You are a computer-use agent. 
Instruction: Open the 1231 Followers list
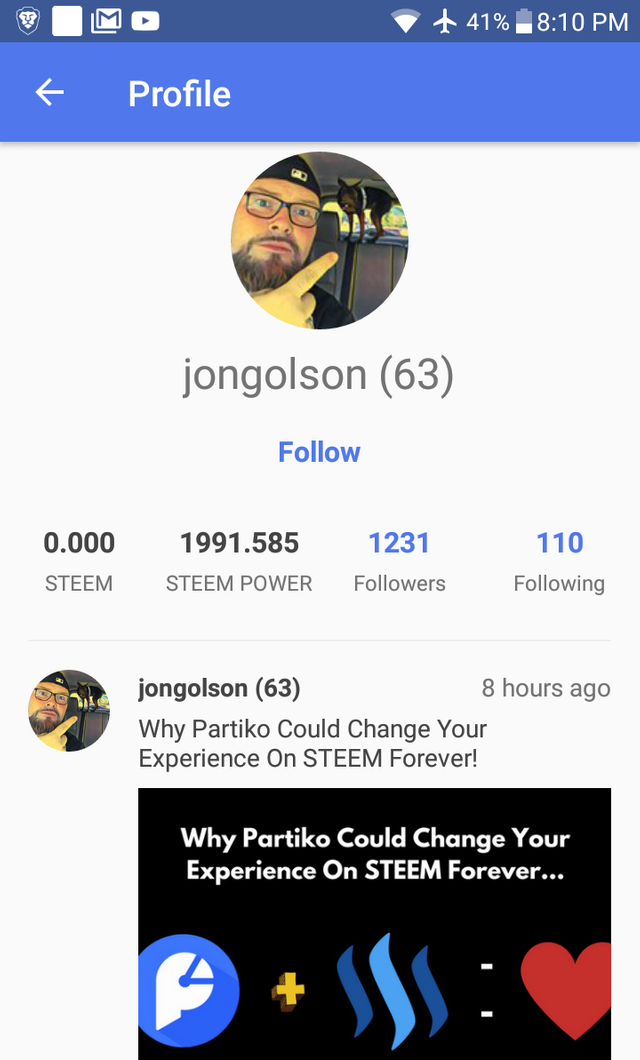point(399,561)
